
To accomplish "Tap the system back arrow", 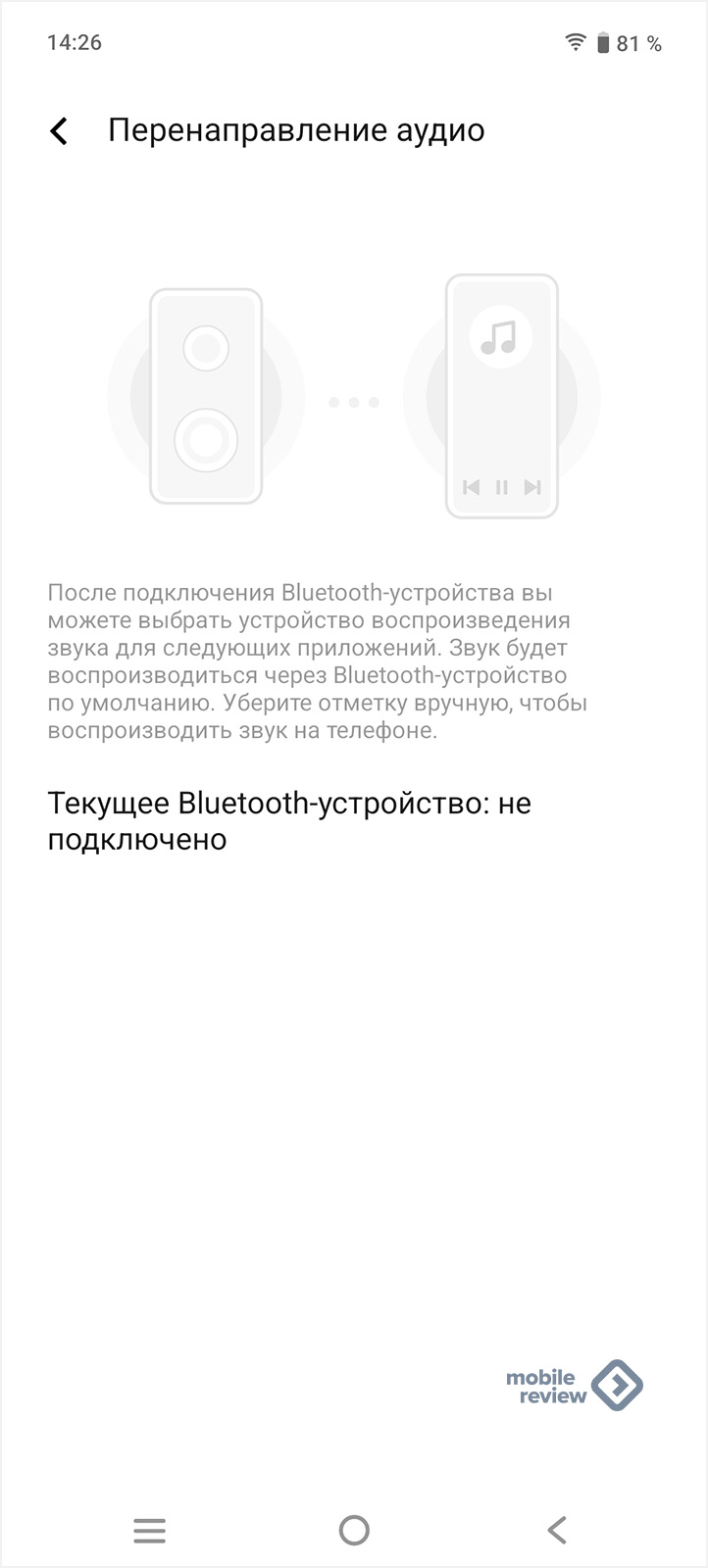I will point(557,1530).
